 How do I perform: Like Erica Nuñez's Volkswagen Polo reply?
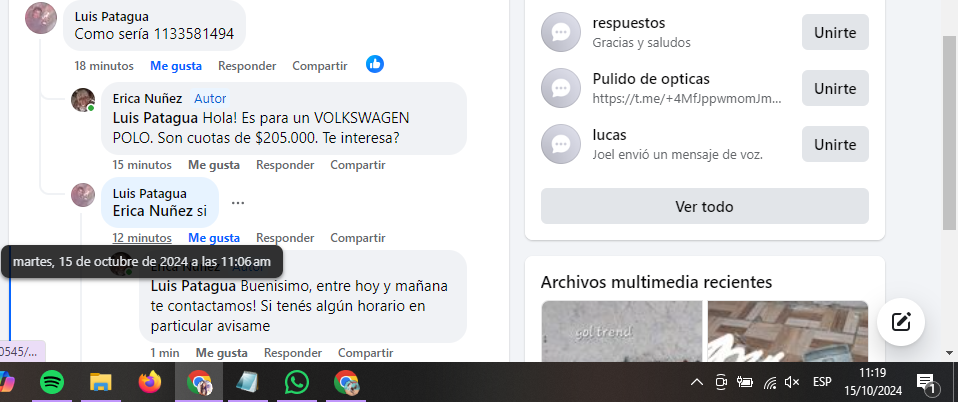pos(213,164)
